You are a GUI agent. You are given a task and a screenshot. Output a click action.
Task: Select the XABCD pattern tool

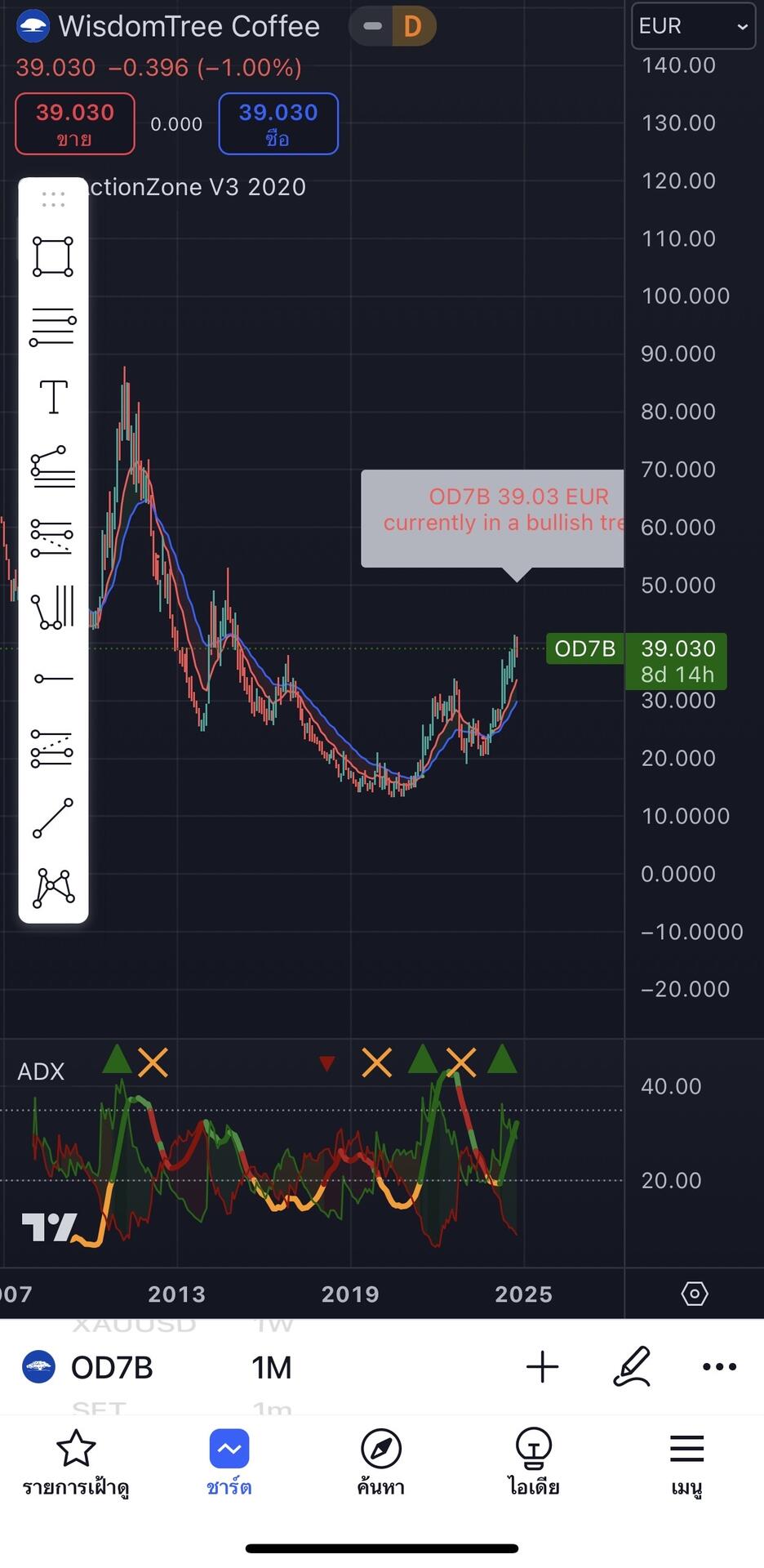(53, 888)
